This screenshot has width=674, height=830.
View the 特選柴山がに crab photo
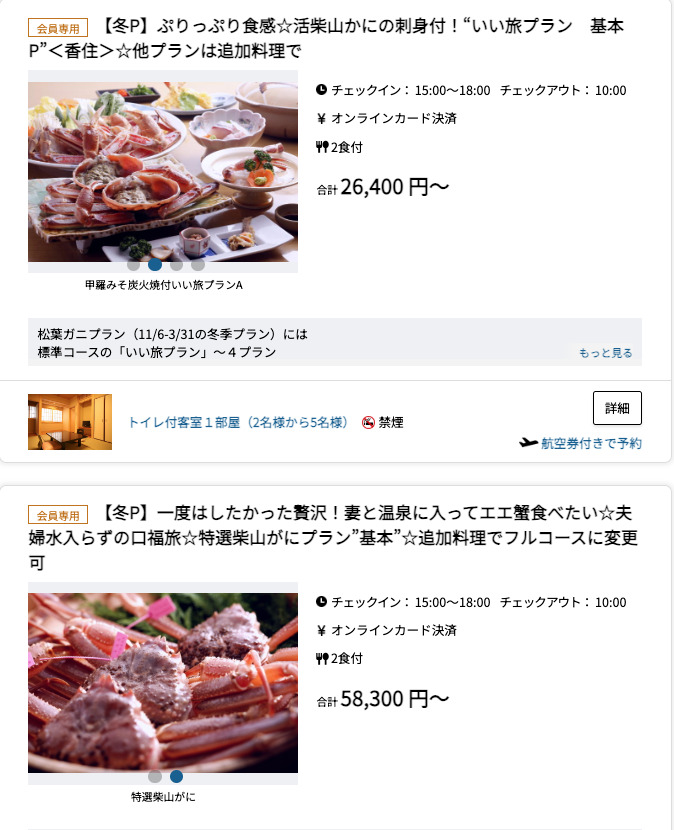pyautogui.click(x=163, y=682)
